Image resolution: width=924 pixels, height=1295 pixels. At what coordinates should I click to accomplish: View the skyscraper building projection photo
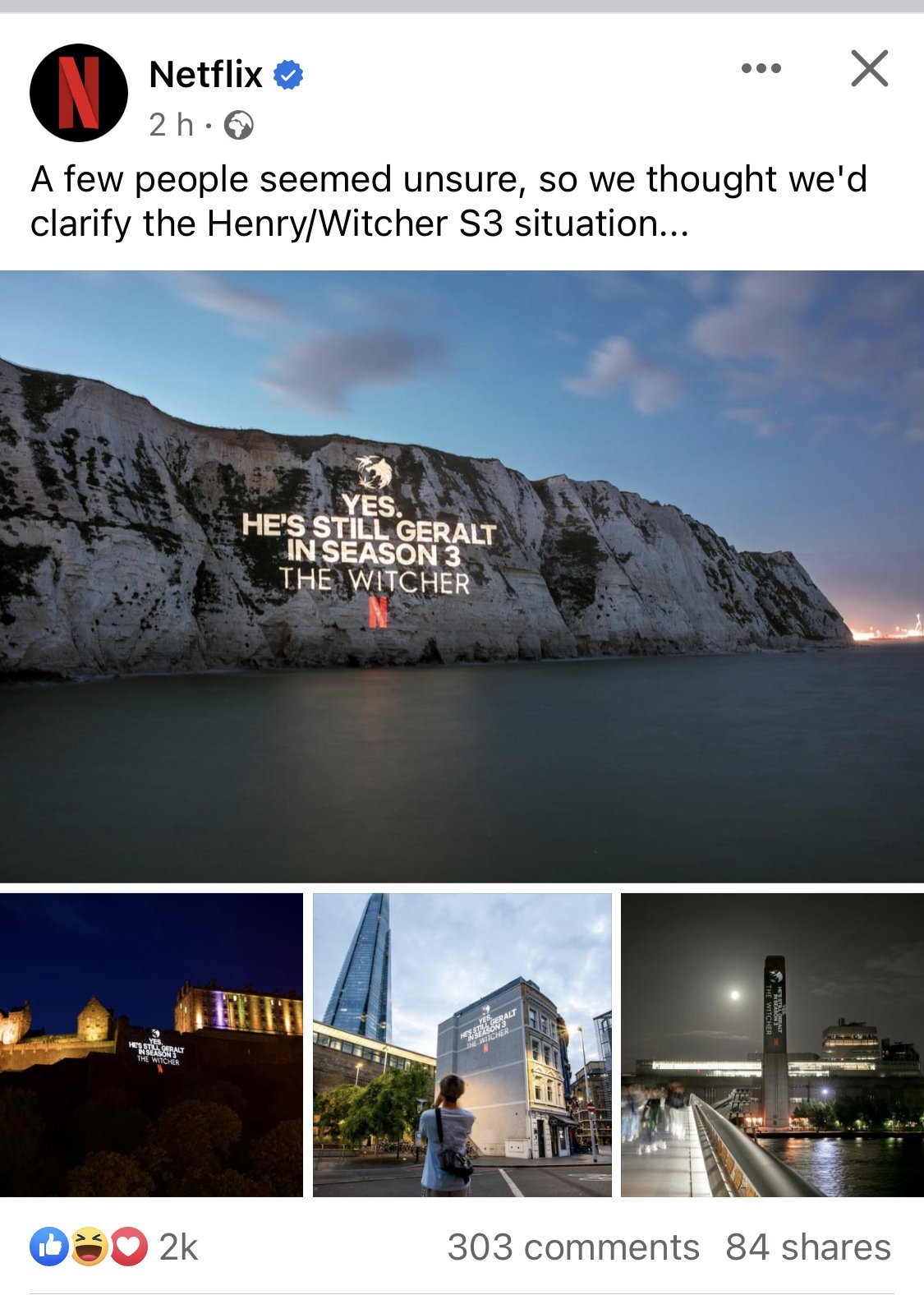(x=462, y=1044)
